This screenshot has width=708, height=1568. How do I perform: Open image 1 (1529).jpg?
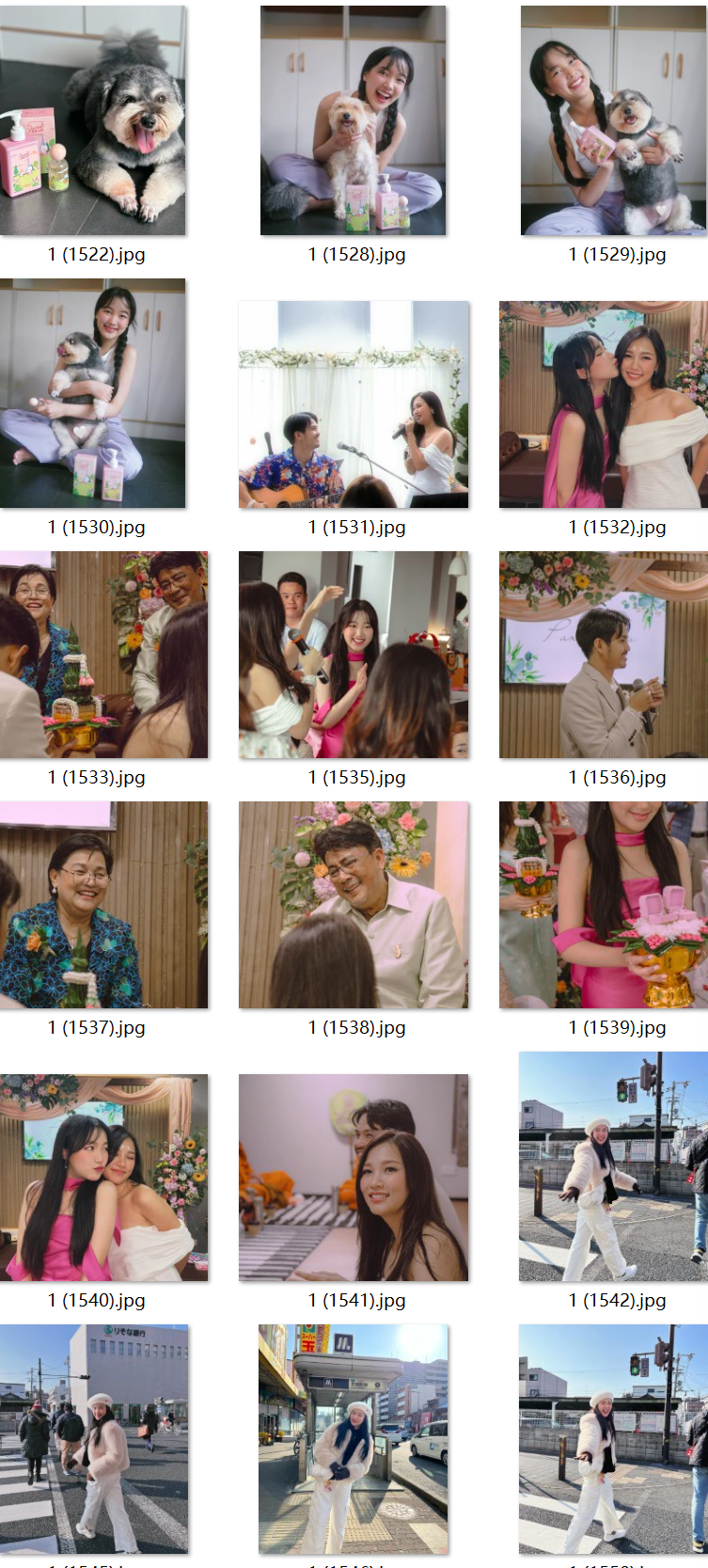coord(613,120)
